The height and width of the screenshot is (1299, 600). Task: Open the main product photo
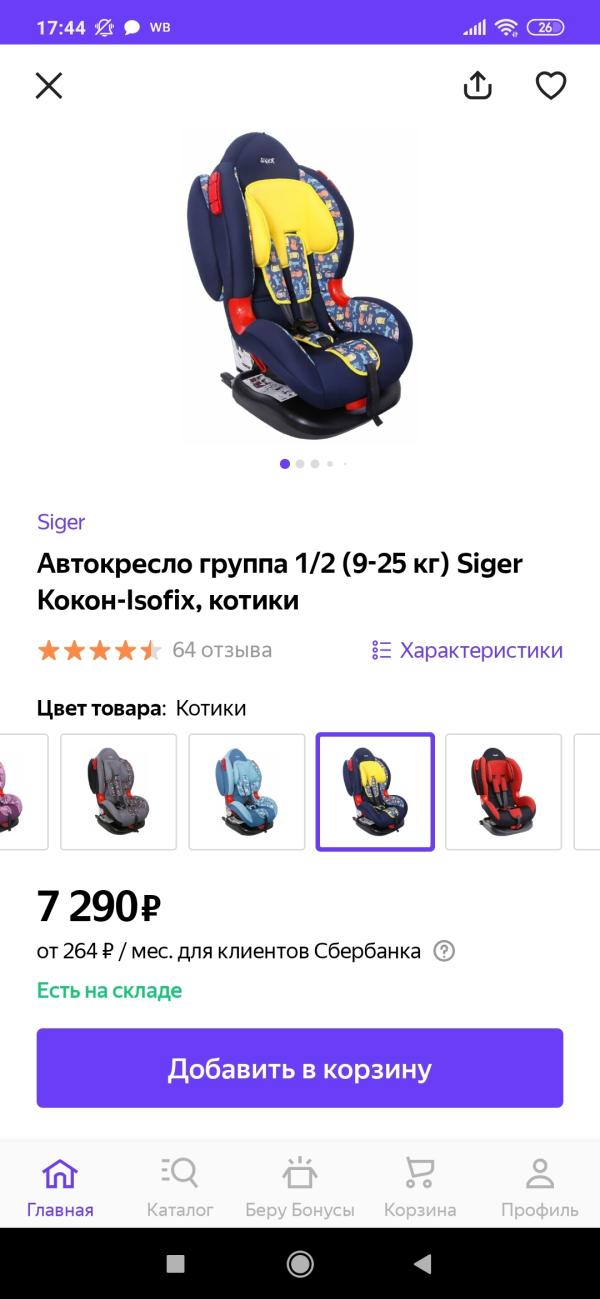coord(300,286)
